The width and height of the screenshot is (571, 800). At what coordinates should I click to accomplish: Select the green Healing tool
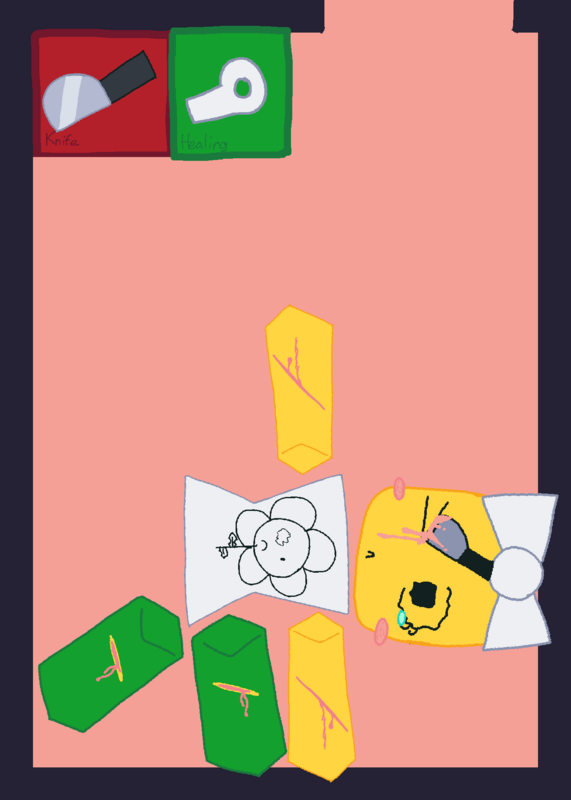[230, 93]
